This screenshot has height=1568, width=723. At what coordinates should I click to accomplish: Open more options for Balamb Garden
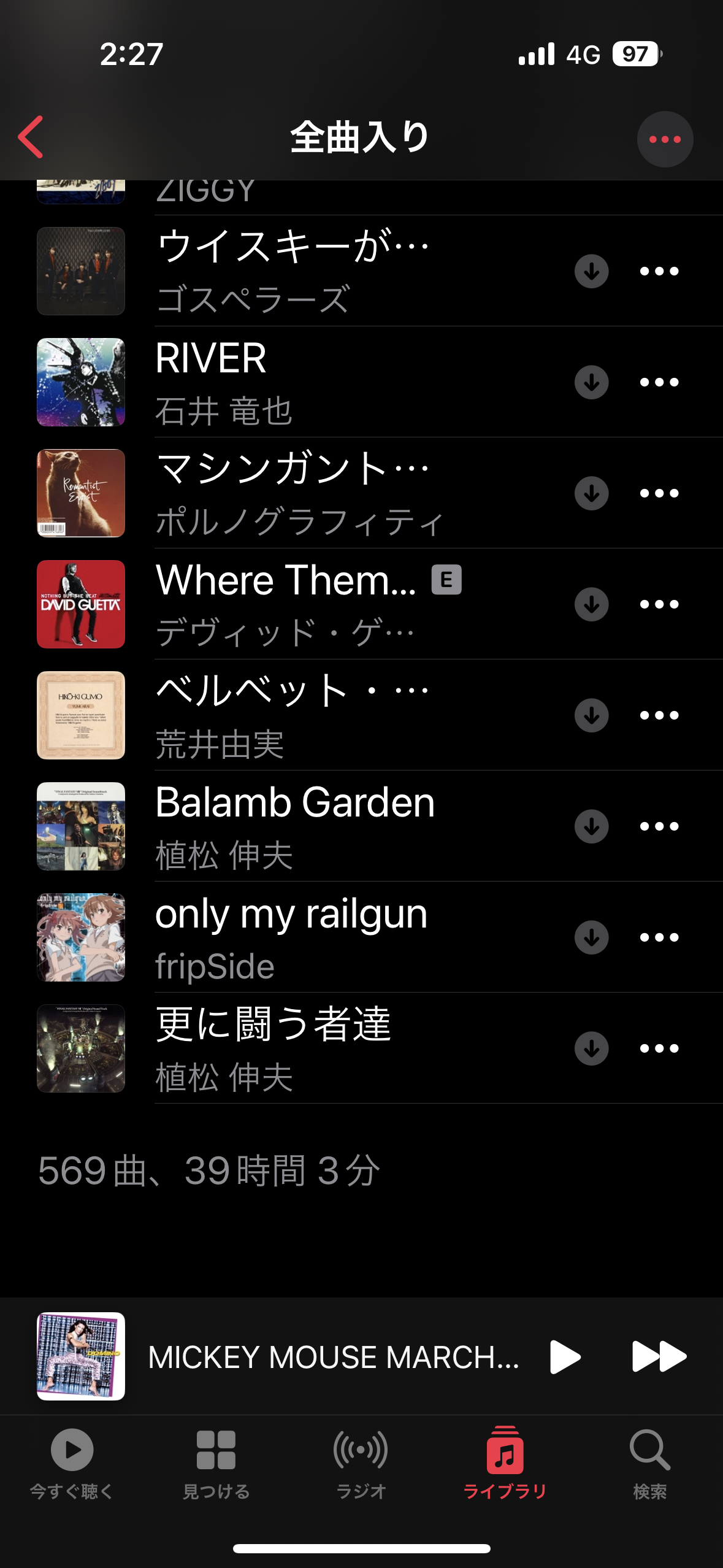coord(659,826)
